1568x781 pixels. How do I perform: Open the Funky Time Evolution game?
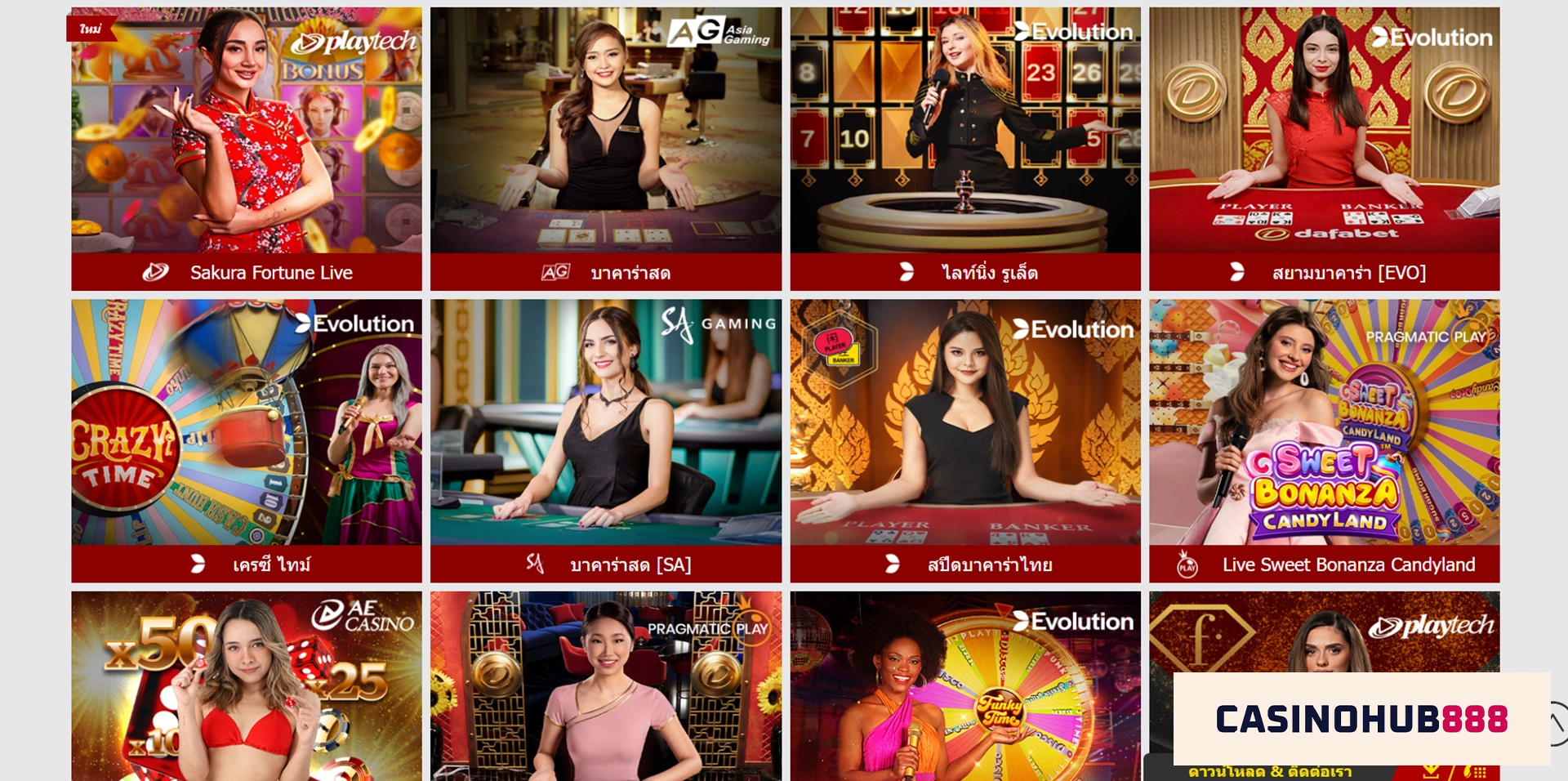coord(964,686)
